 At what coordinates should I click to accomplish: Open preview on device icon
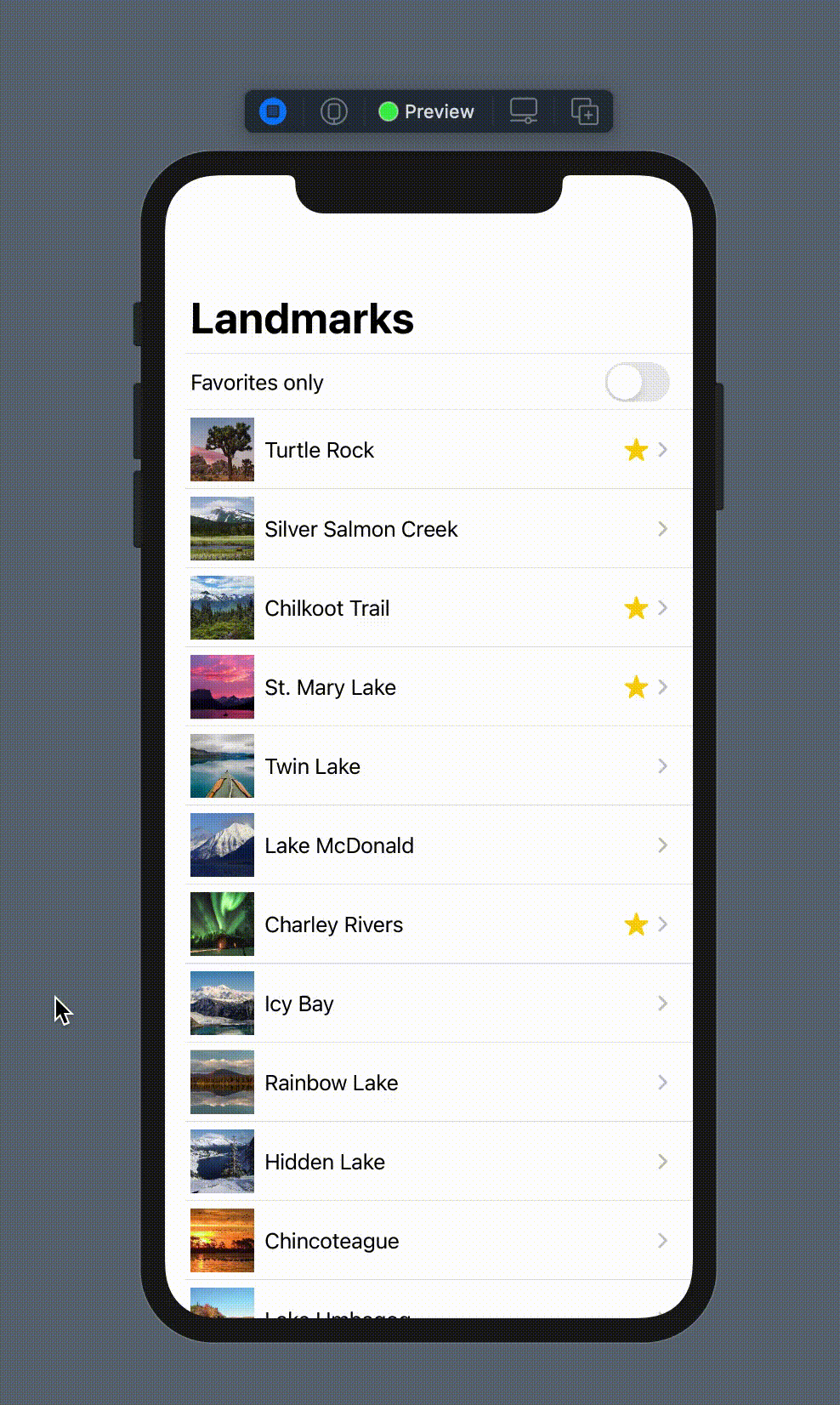524,111
